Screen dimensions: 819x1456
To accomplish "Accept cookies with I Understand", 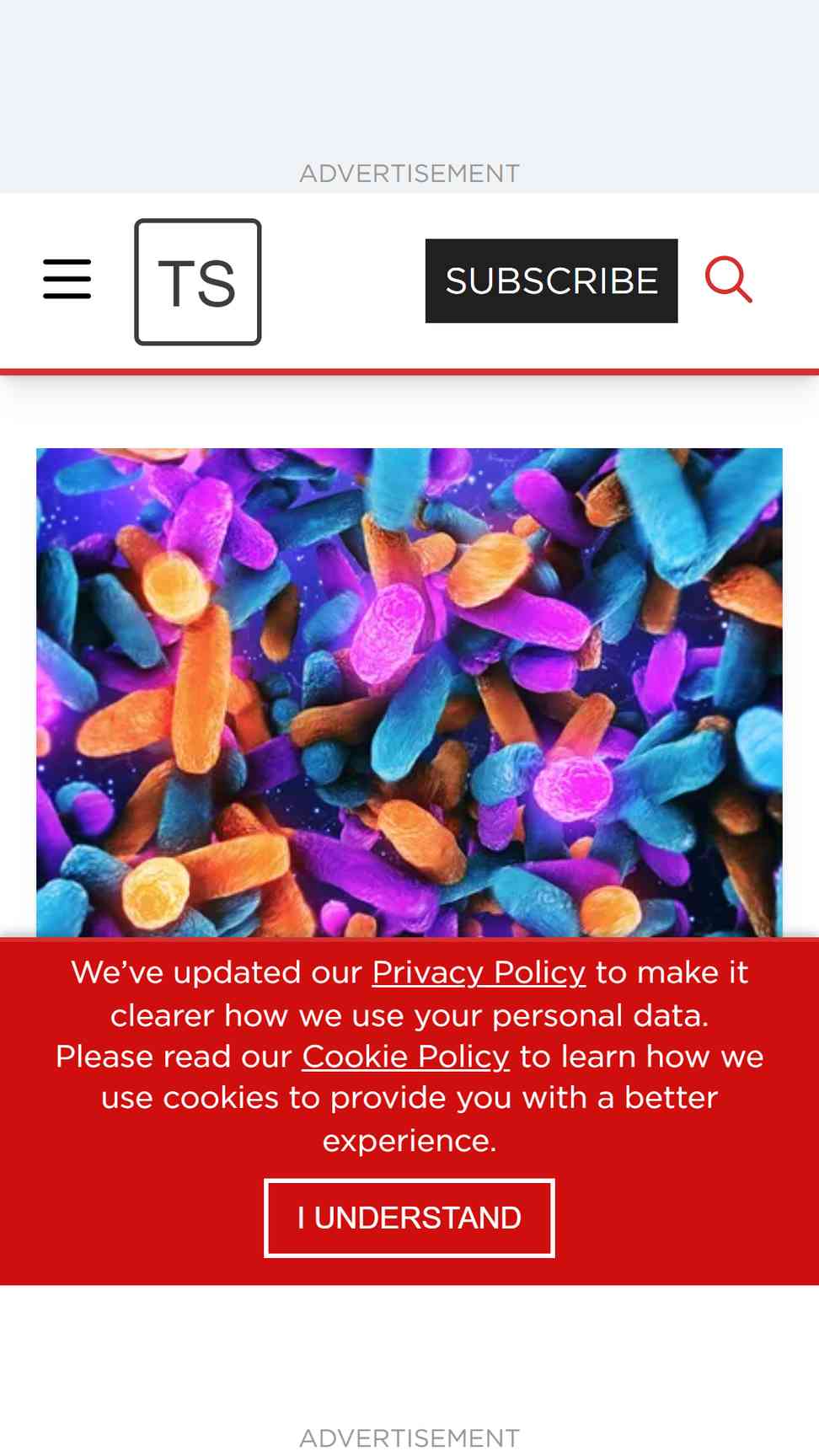I will tap(409, 1218).
